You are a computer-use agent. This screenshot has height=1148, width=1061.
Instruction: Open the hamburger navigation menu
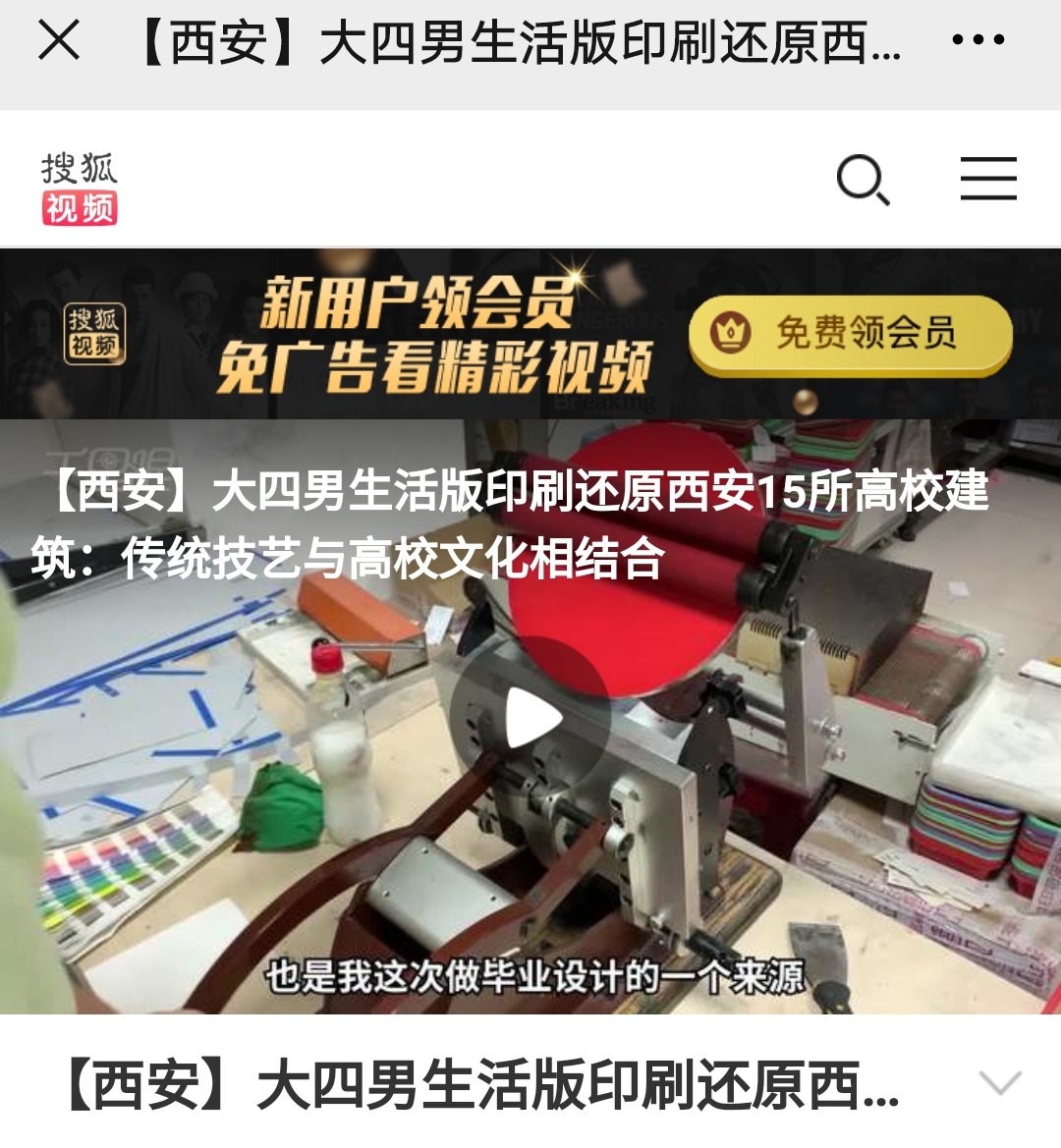coord(987,180)
